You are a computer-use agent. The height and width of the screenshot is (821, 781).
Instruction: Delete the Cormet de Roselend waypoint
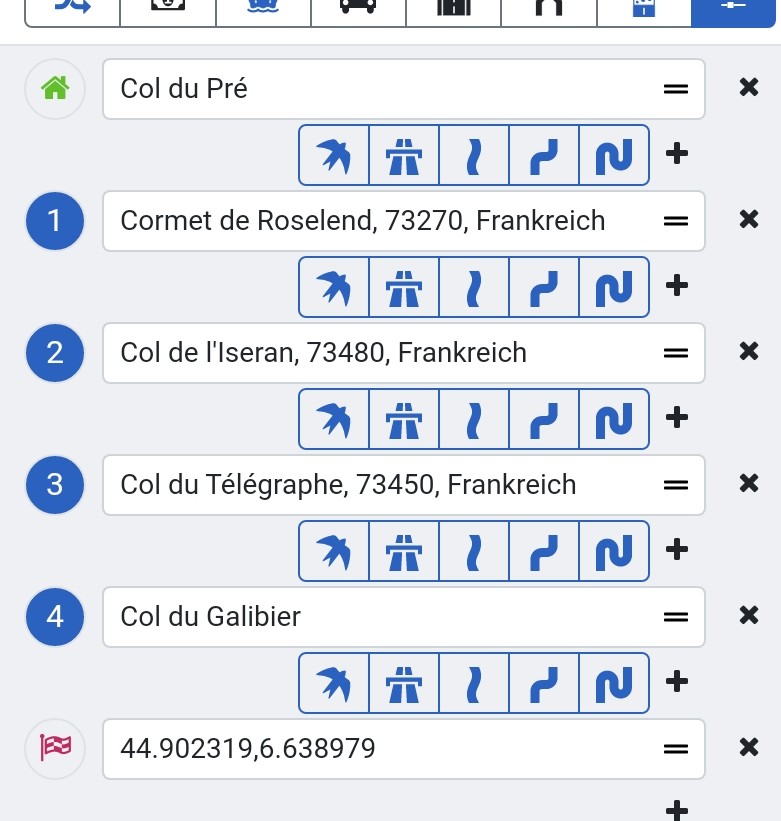(748, 220)
